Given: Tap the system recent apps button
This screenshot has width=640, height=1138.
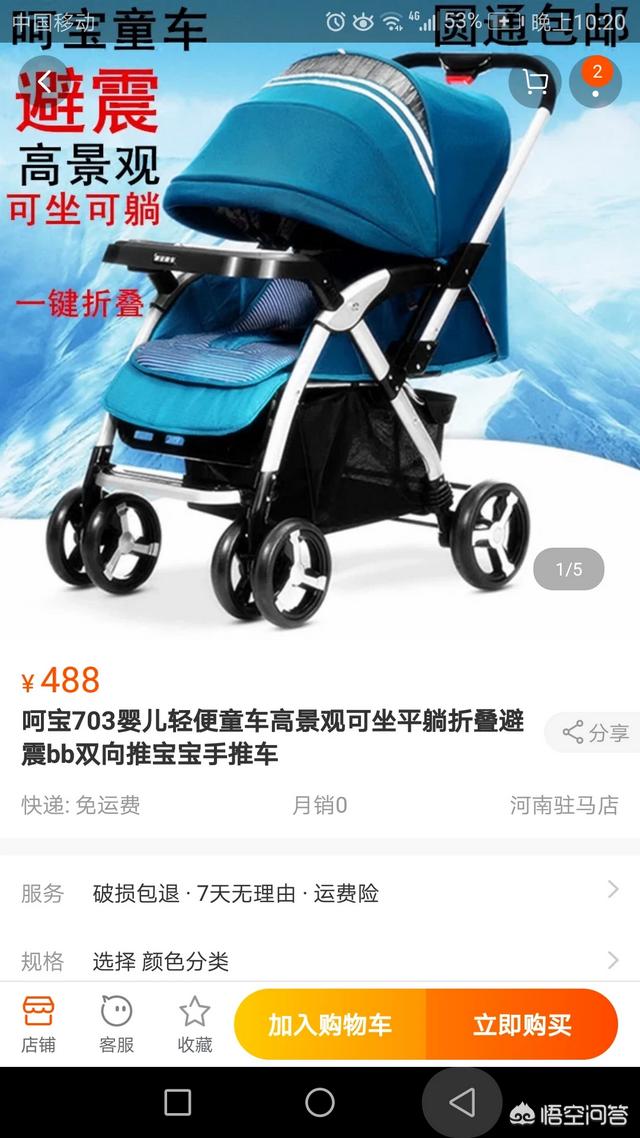Looking at the screenshot, I should click(x=178, y=1102).
